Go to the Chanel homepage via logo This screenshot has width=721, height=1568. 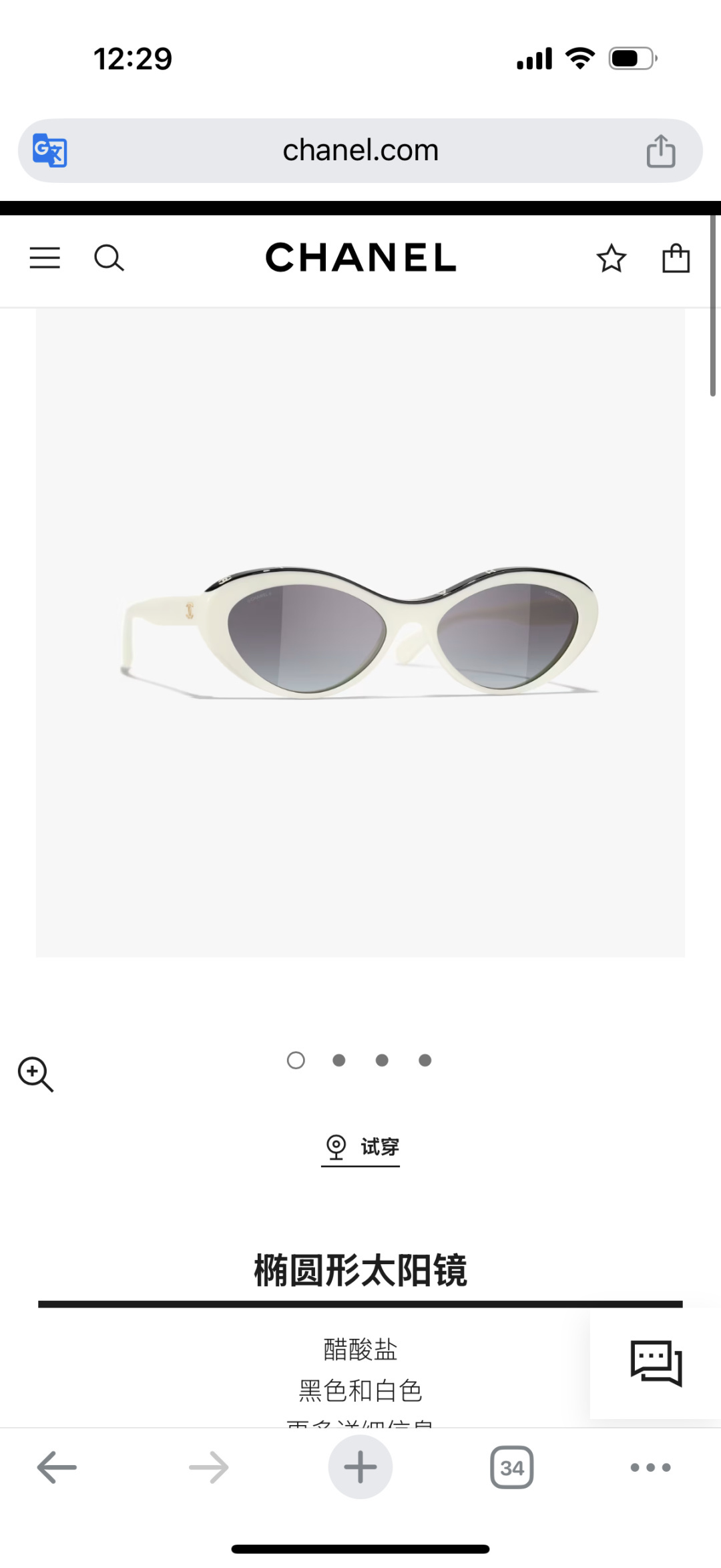pos(360,258)
